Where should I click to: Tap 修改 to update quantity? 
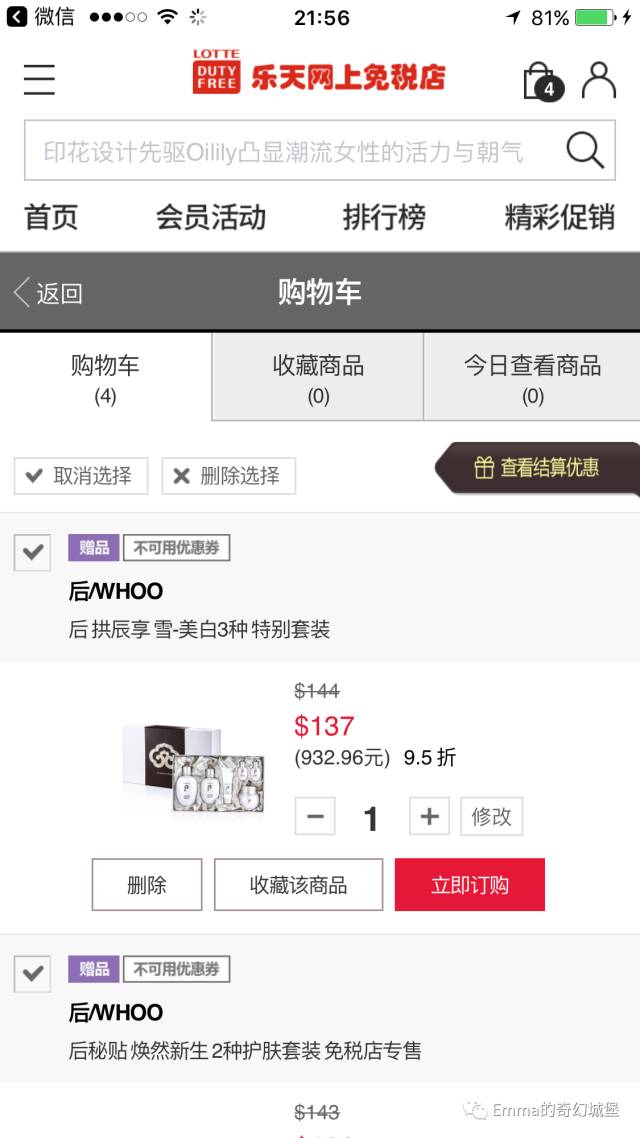point(491,817)
